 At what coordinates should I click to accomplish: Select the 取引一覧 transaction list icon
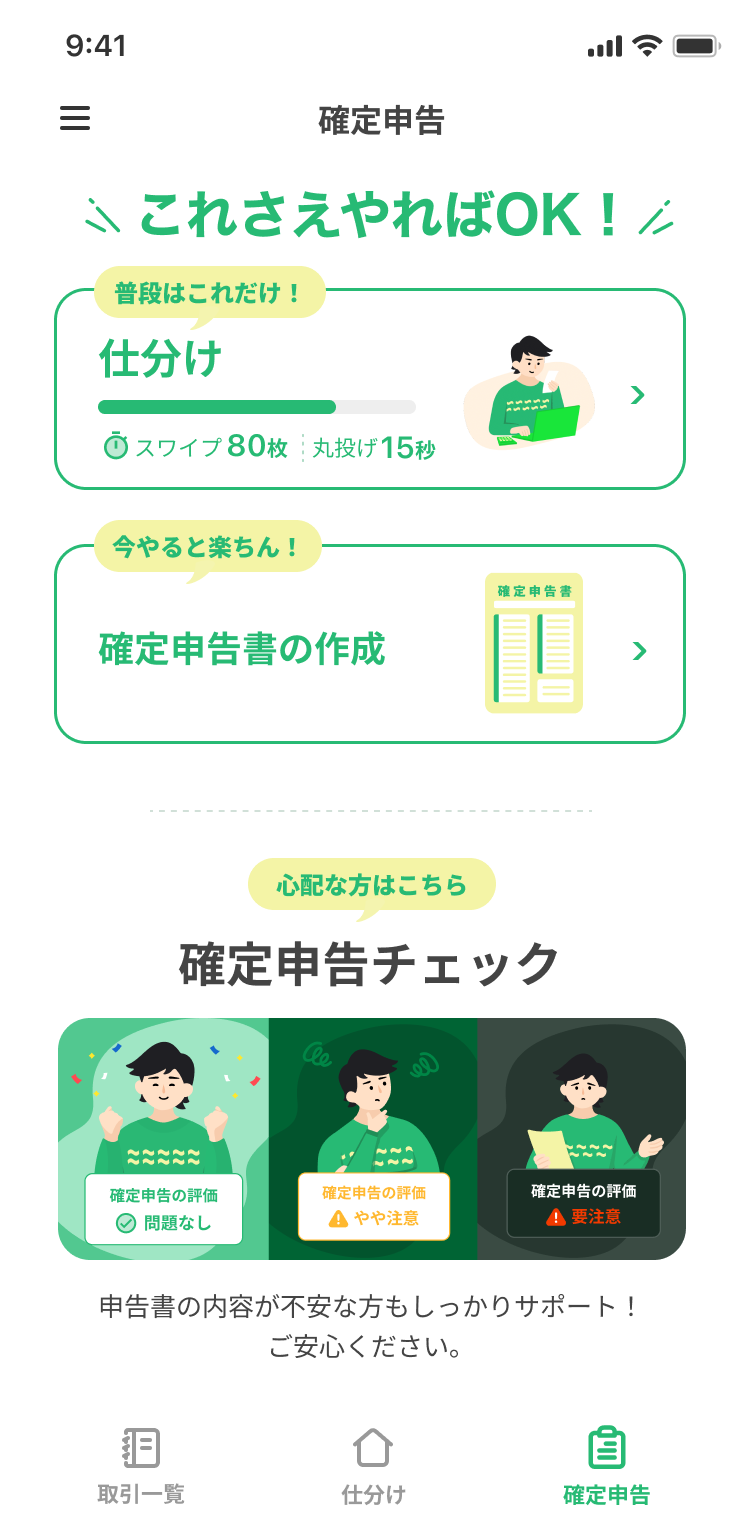tap(141, 1449)
